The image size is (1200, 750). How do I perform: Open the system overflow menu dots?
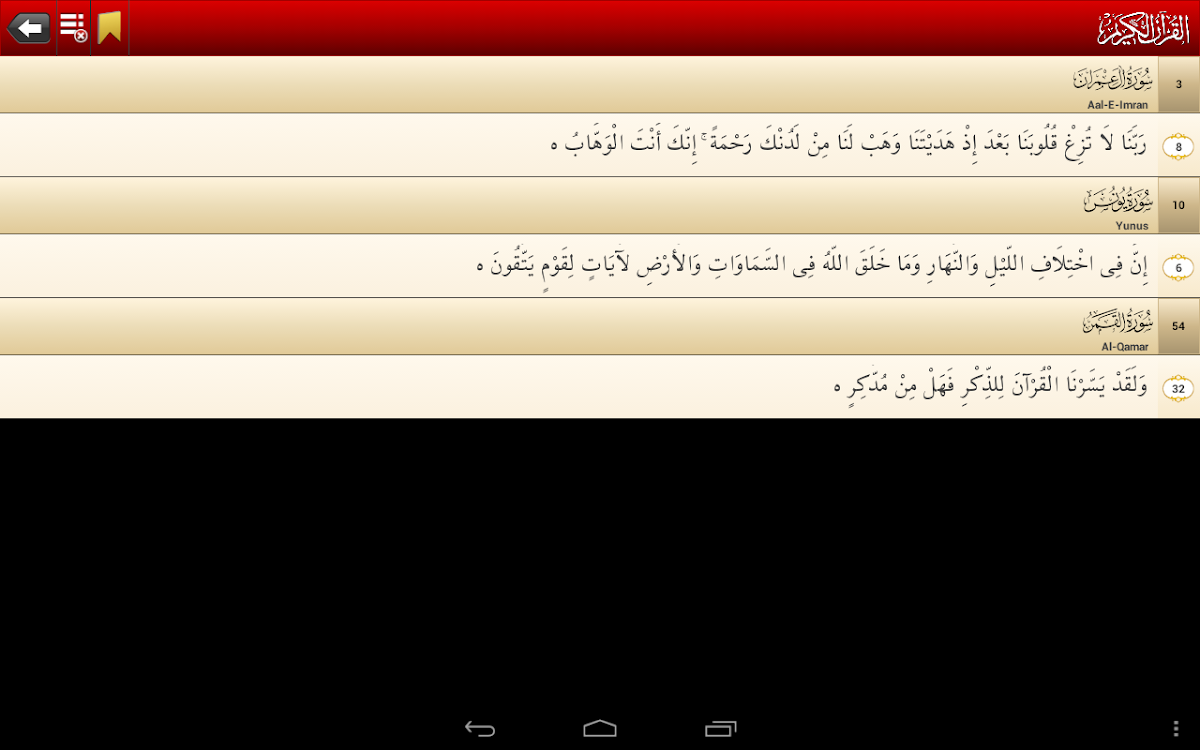click(x=1176, y=728)
